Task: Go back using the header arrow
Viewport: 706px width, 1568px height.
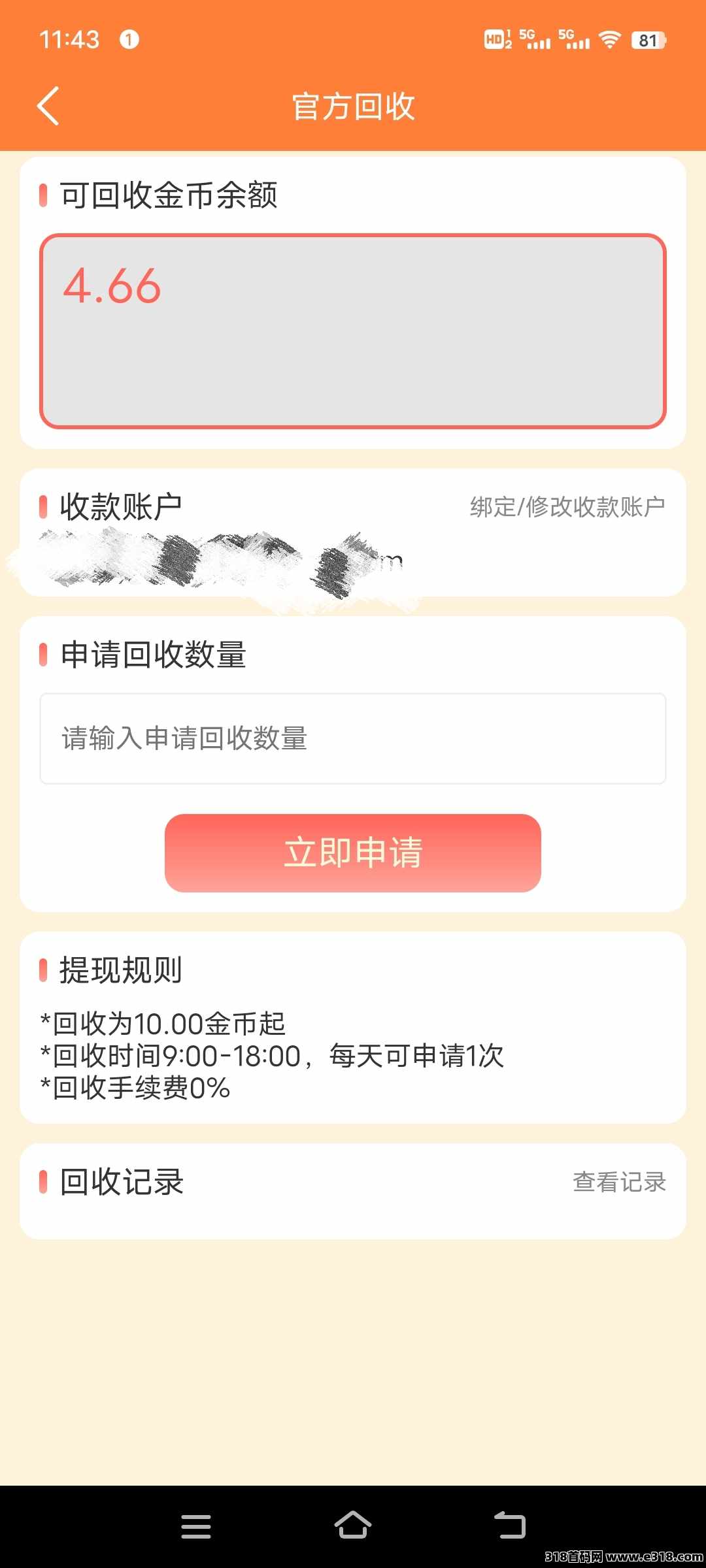Action: click(48, 106)
